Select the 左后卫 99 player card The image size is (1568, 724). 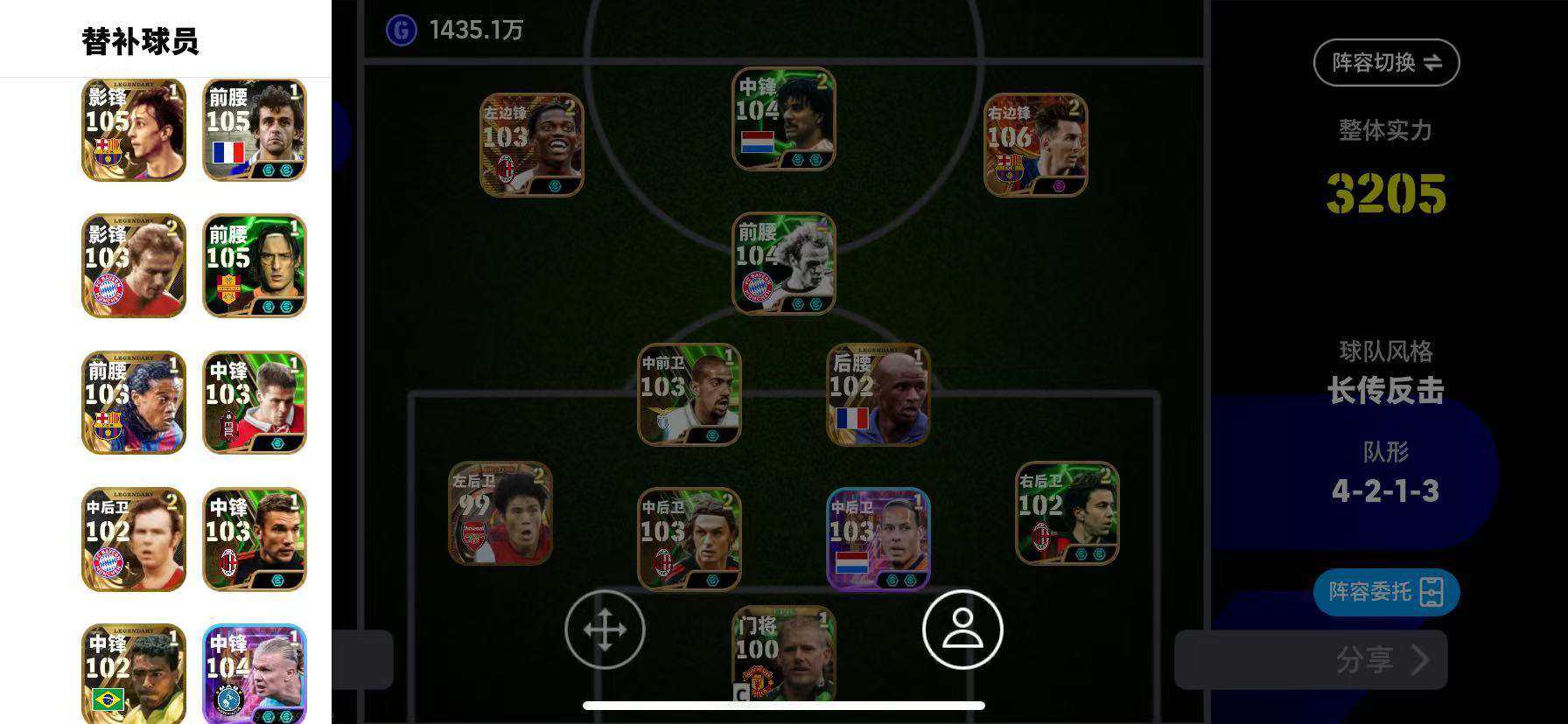(500, 513)
